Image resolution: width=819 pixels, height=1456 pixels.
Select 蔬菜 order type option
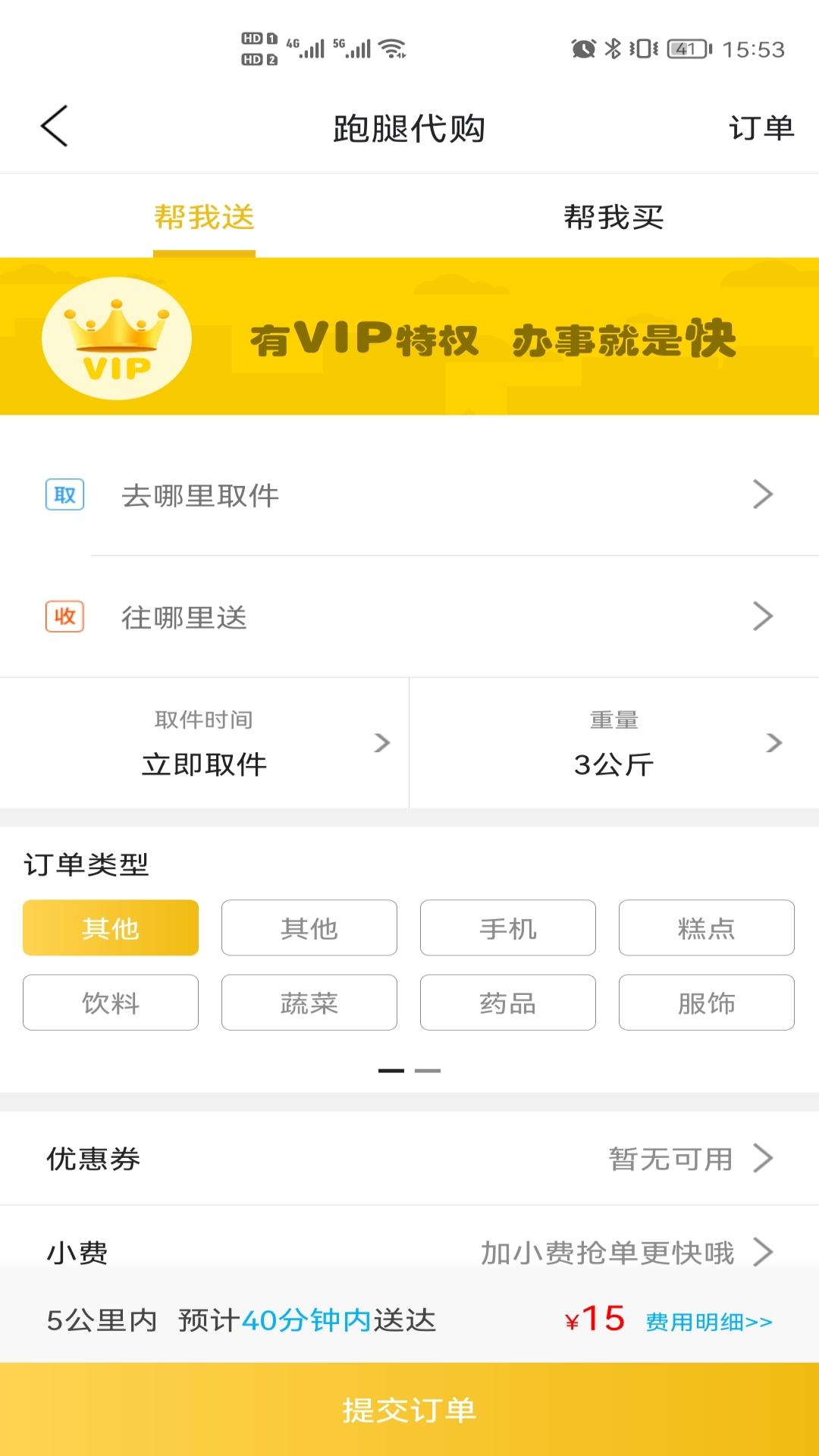click(x=309, y=1003)
